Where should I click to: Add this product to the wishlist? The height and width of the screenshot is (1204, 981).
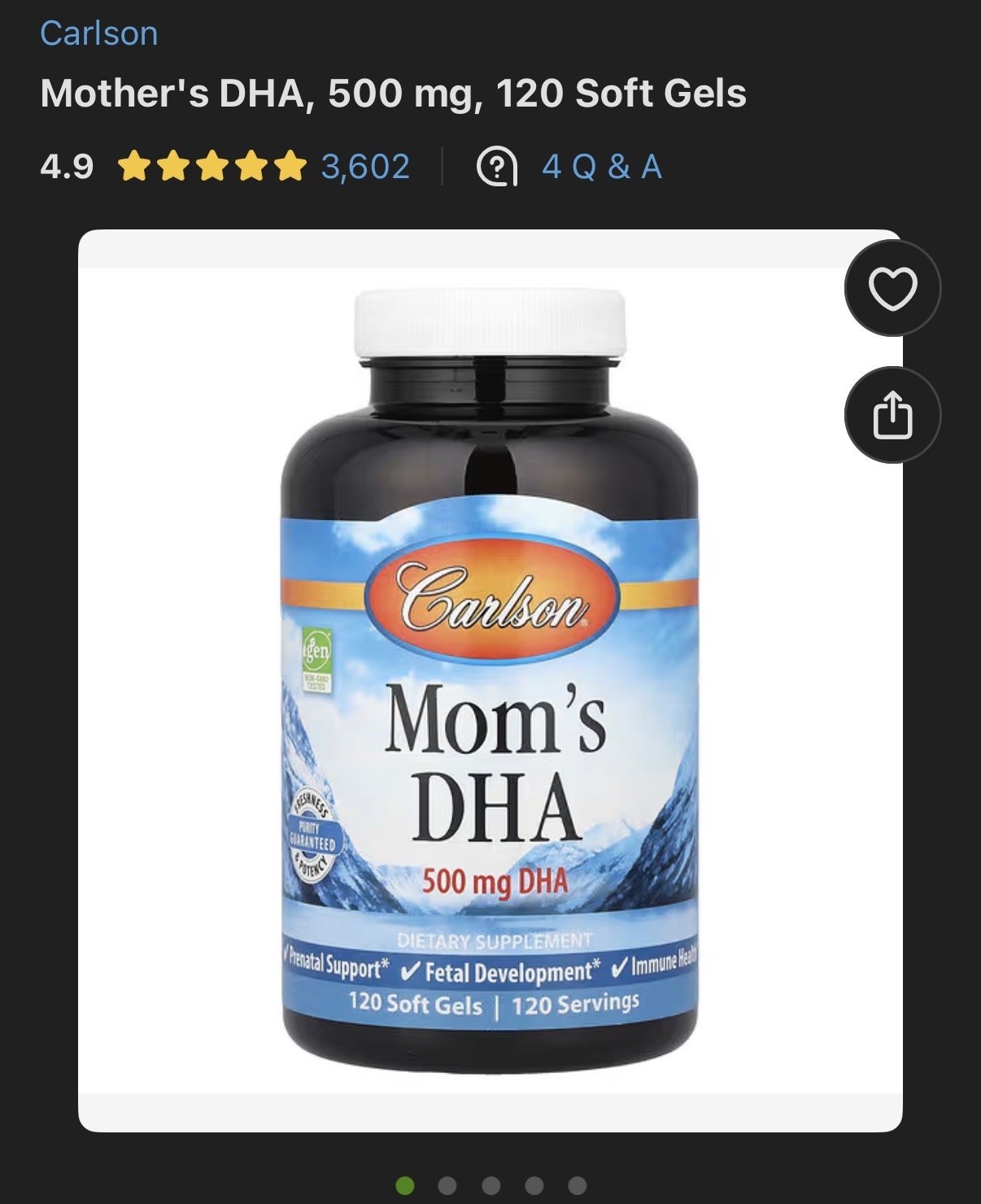[892, 289]
